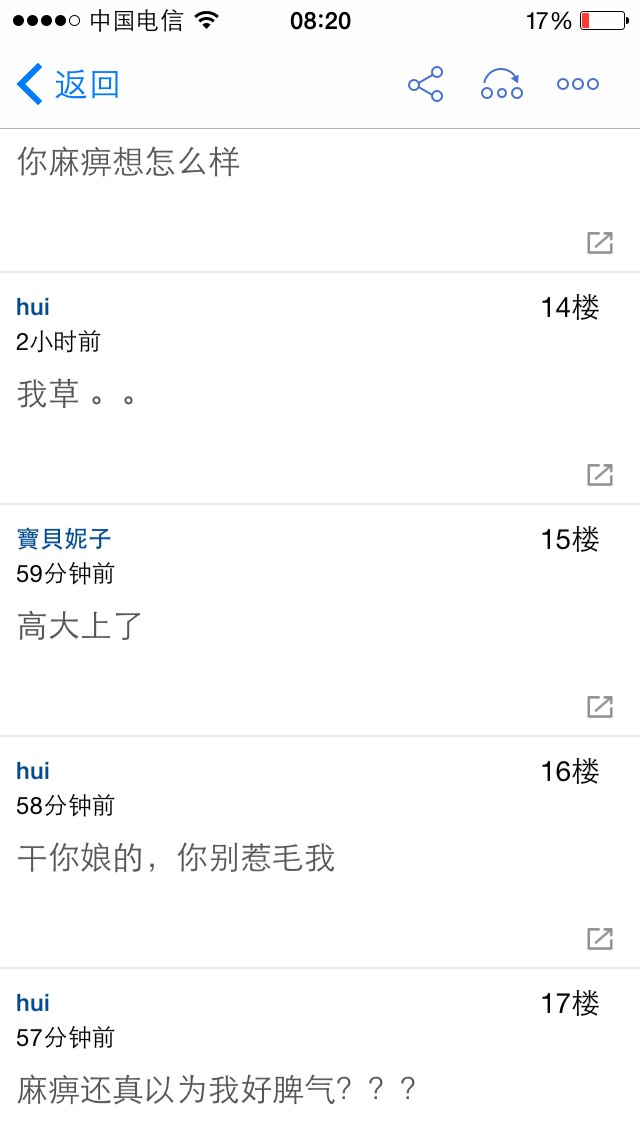The height and width of the screenshot is (1136, 640).
Task: Open hui's profile from the 14楼 post
Action: pyautogui.click(x=33, y=307)
